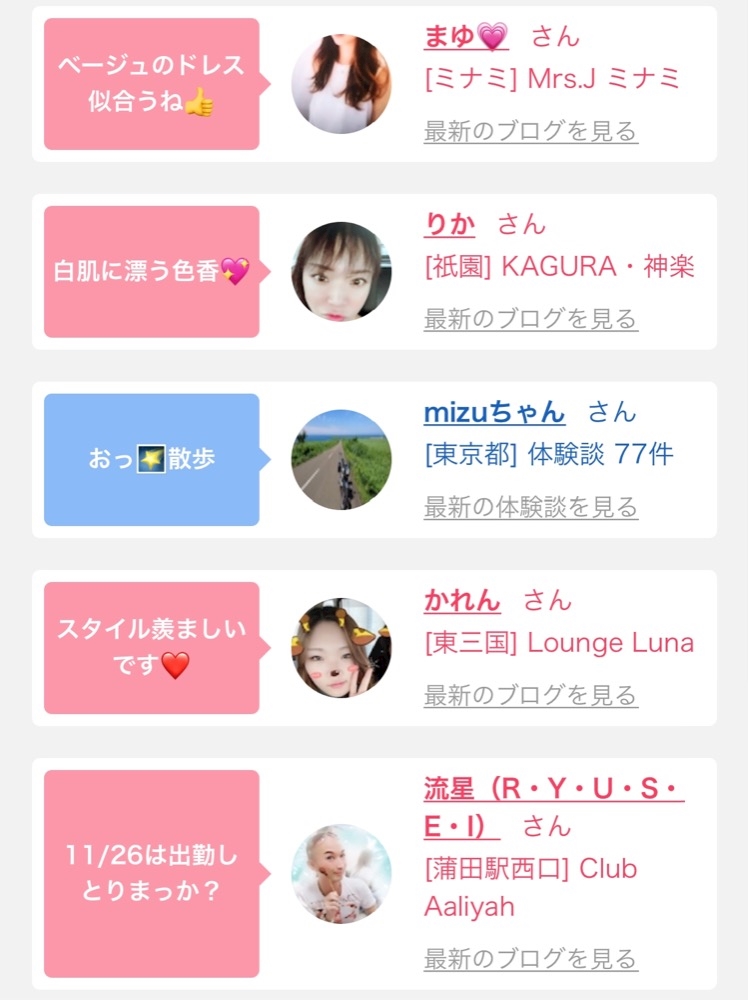The height and width of the screenshot is (1000, 748).
Task: View latest blog under りか's KAGURA entry
Action: 531,318
